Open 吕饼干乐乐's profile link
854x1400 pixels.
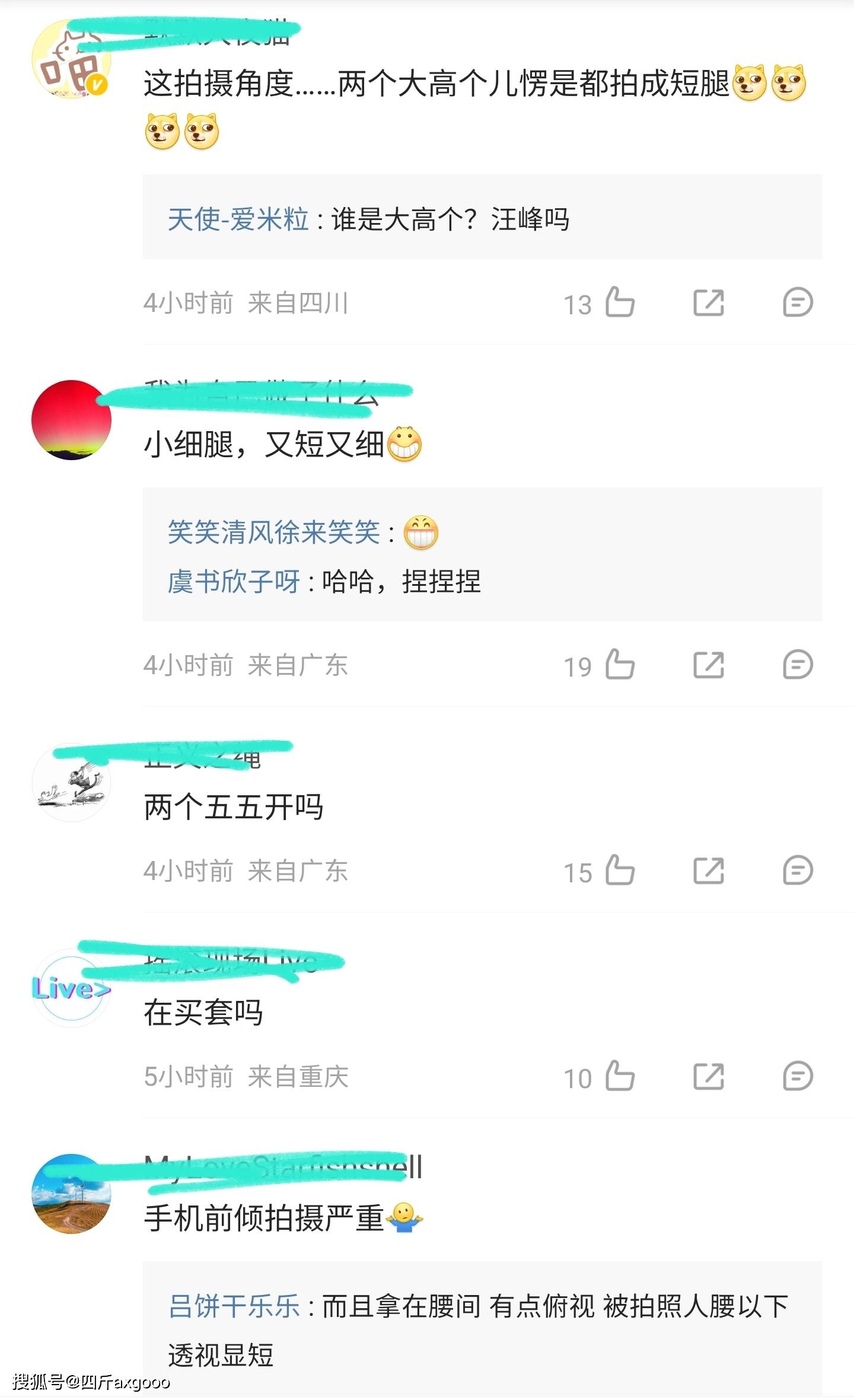(x=234, y=1306)
